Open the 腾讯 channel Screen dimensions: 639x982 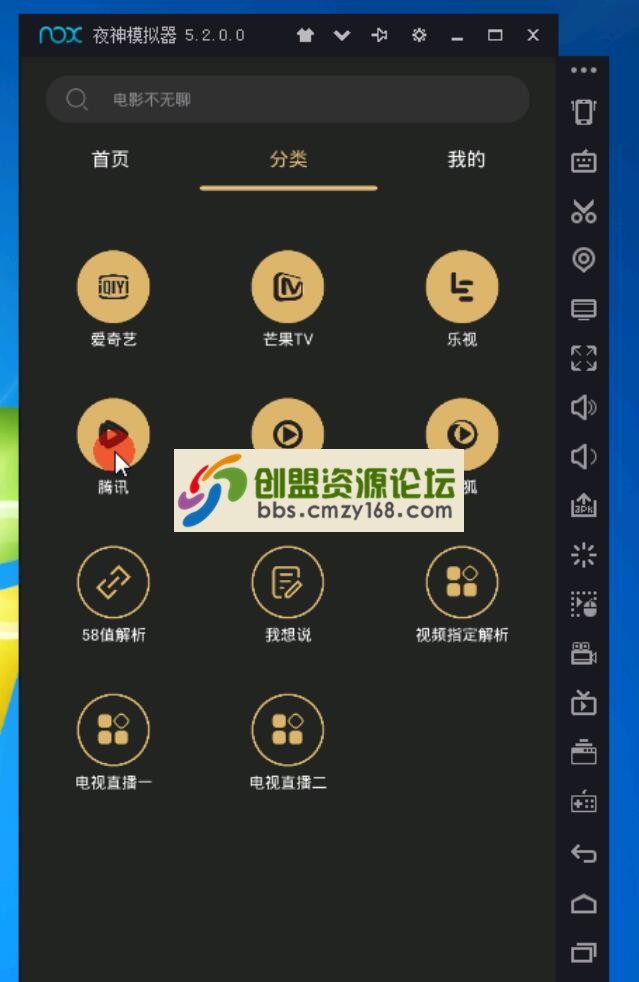click(113, 434)
